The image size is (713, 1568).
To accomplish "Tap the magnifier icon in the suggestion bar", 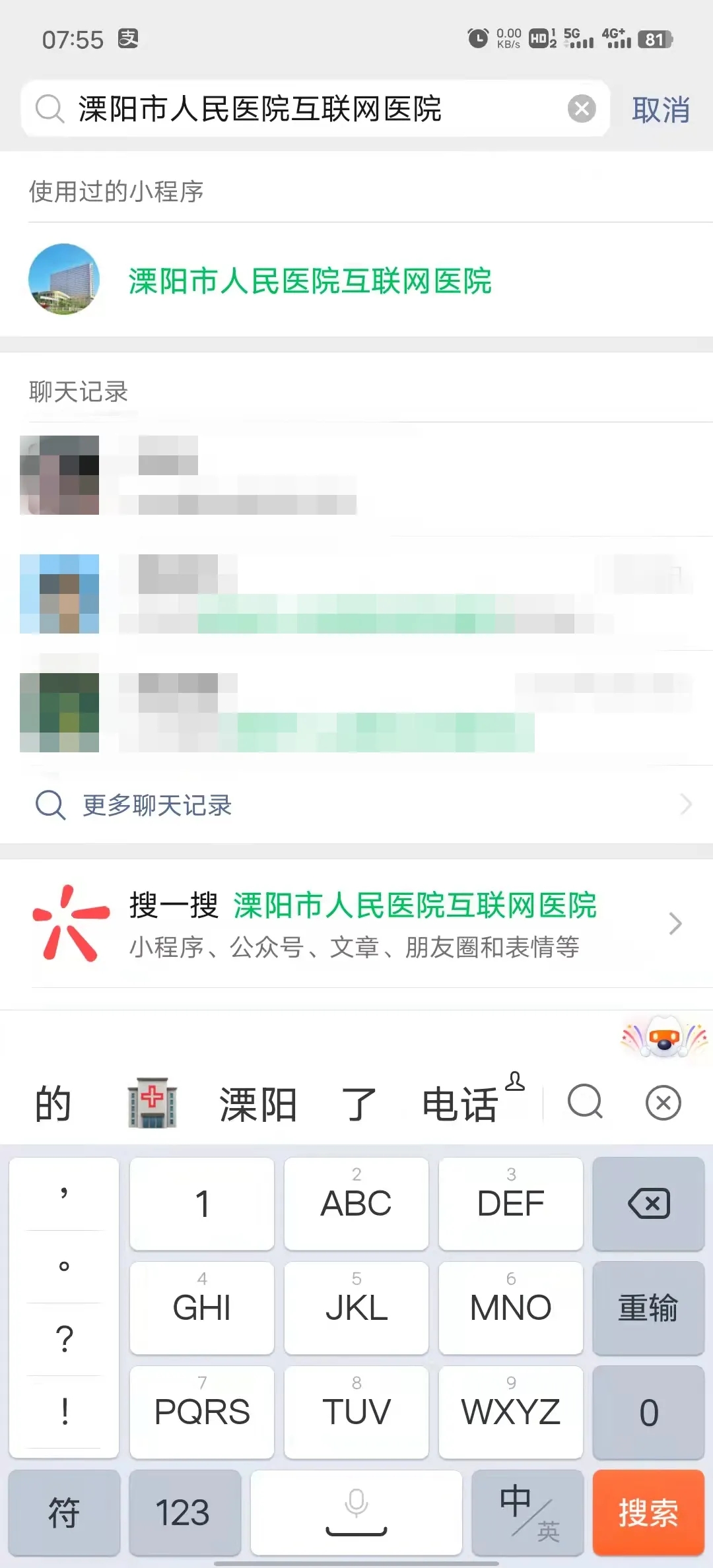I will 585,1102.
